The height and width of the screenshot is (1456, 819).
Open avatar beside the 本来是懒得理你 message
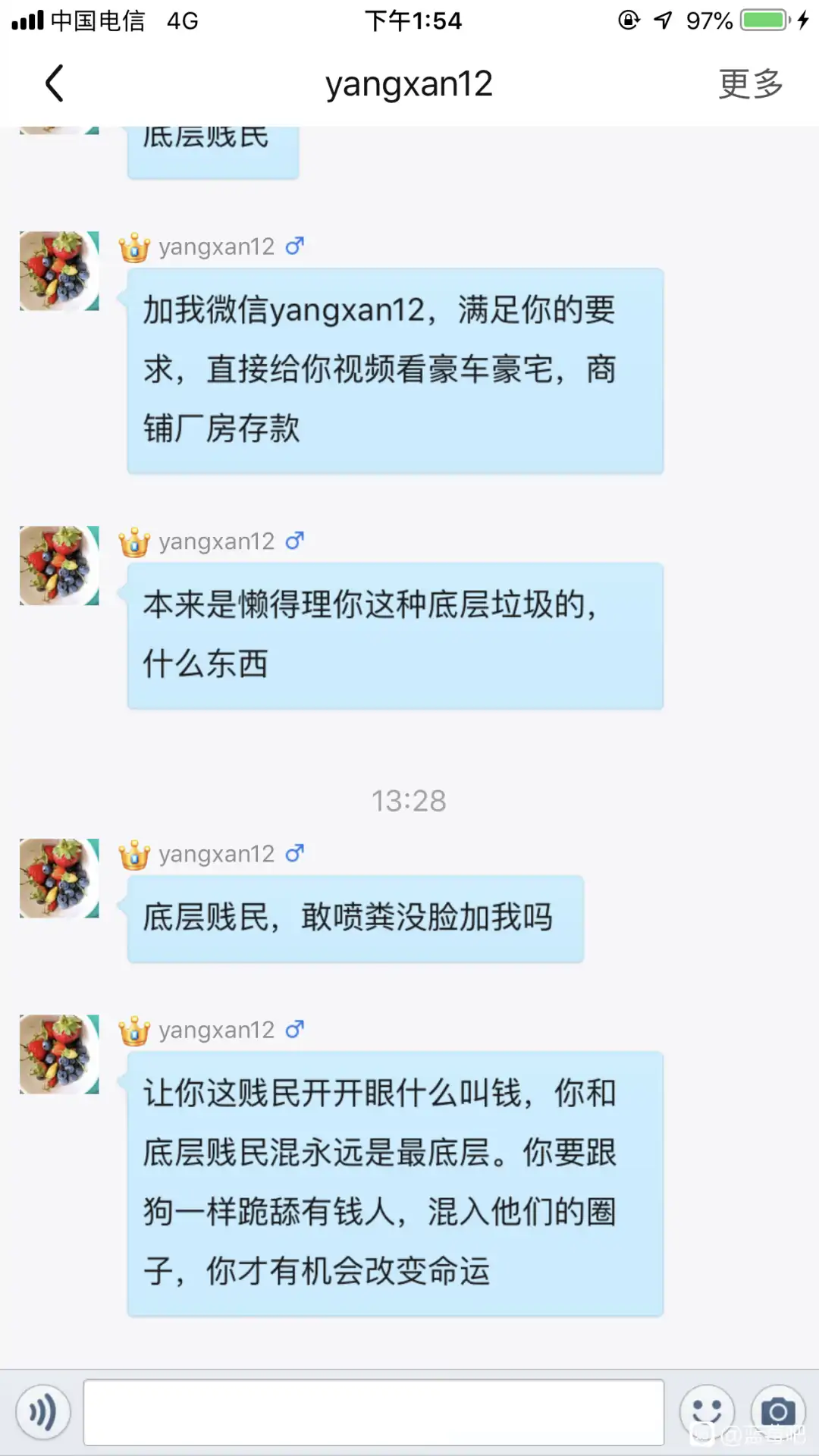(59, 566)
